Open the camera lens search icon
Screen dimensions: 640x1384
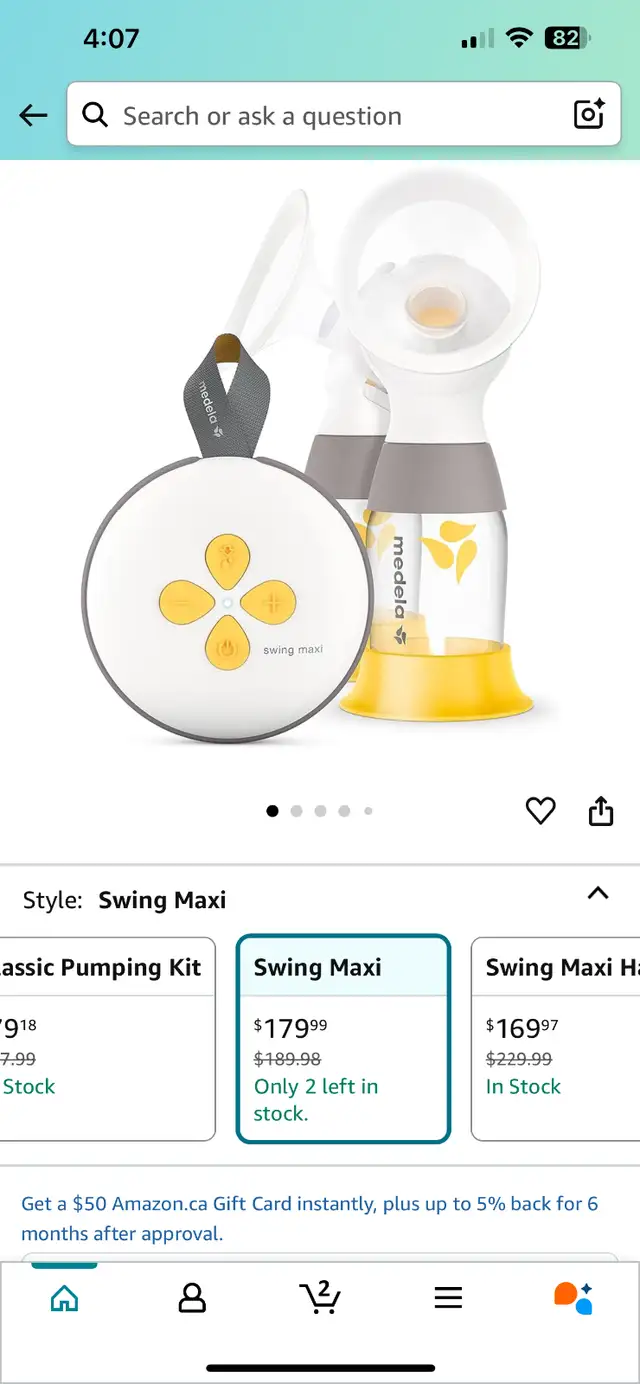tap(589, 115)
